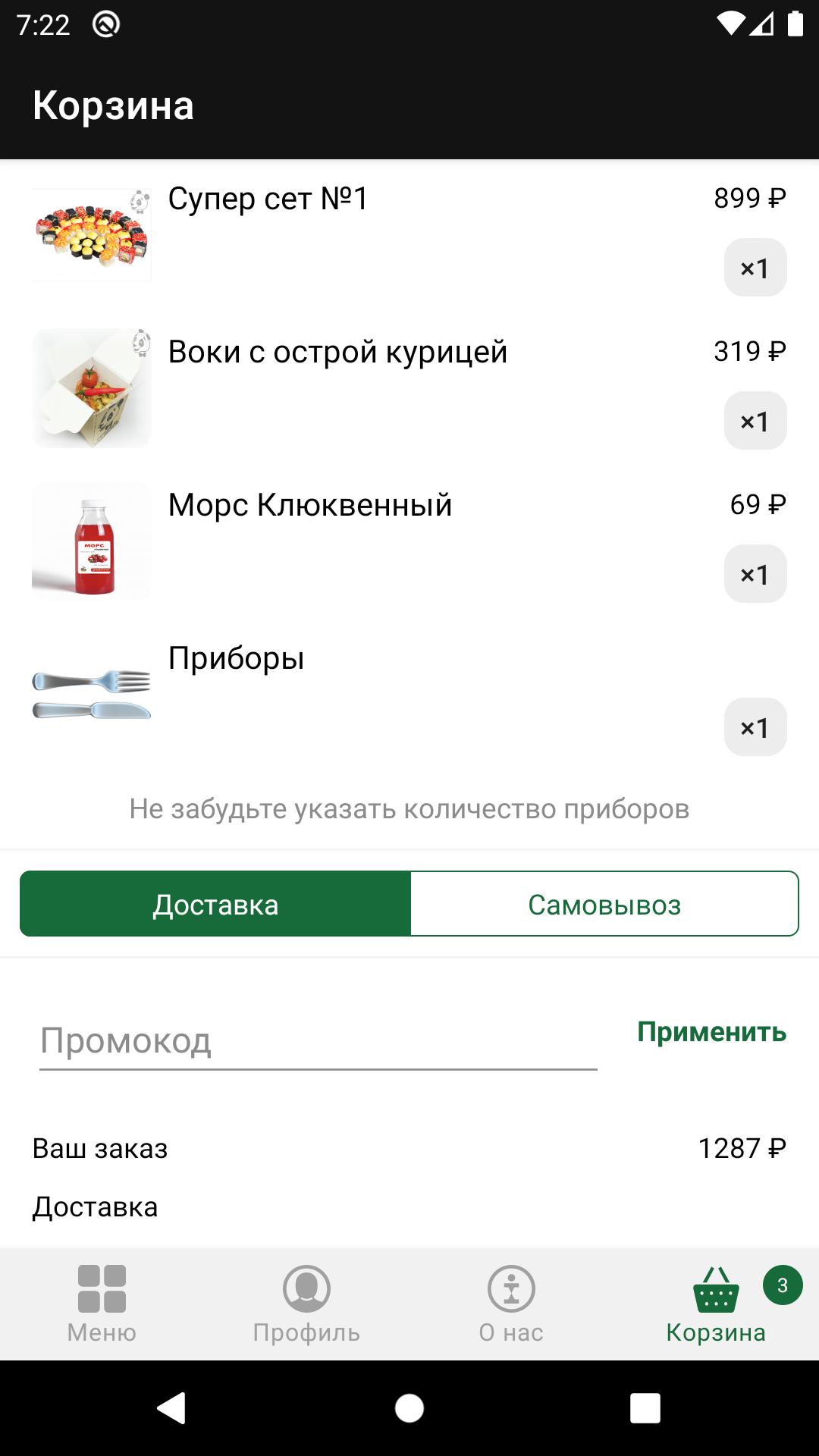Return to the home screen
This screenshot has width=819, height=1456.
click(409, 1408)
